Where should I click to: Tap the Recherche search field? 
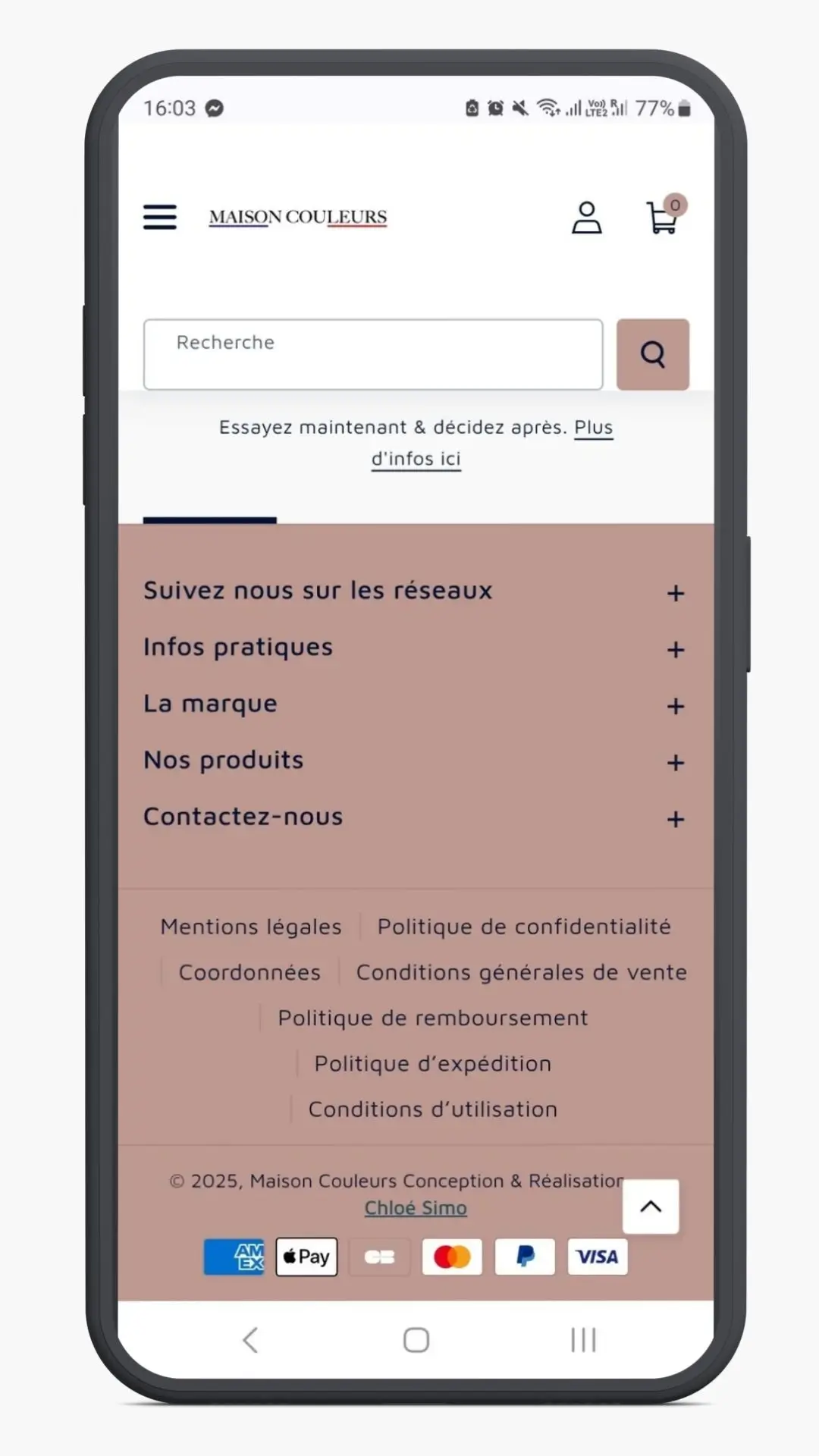click(373, 354)
